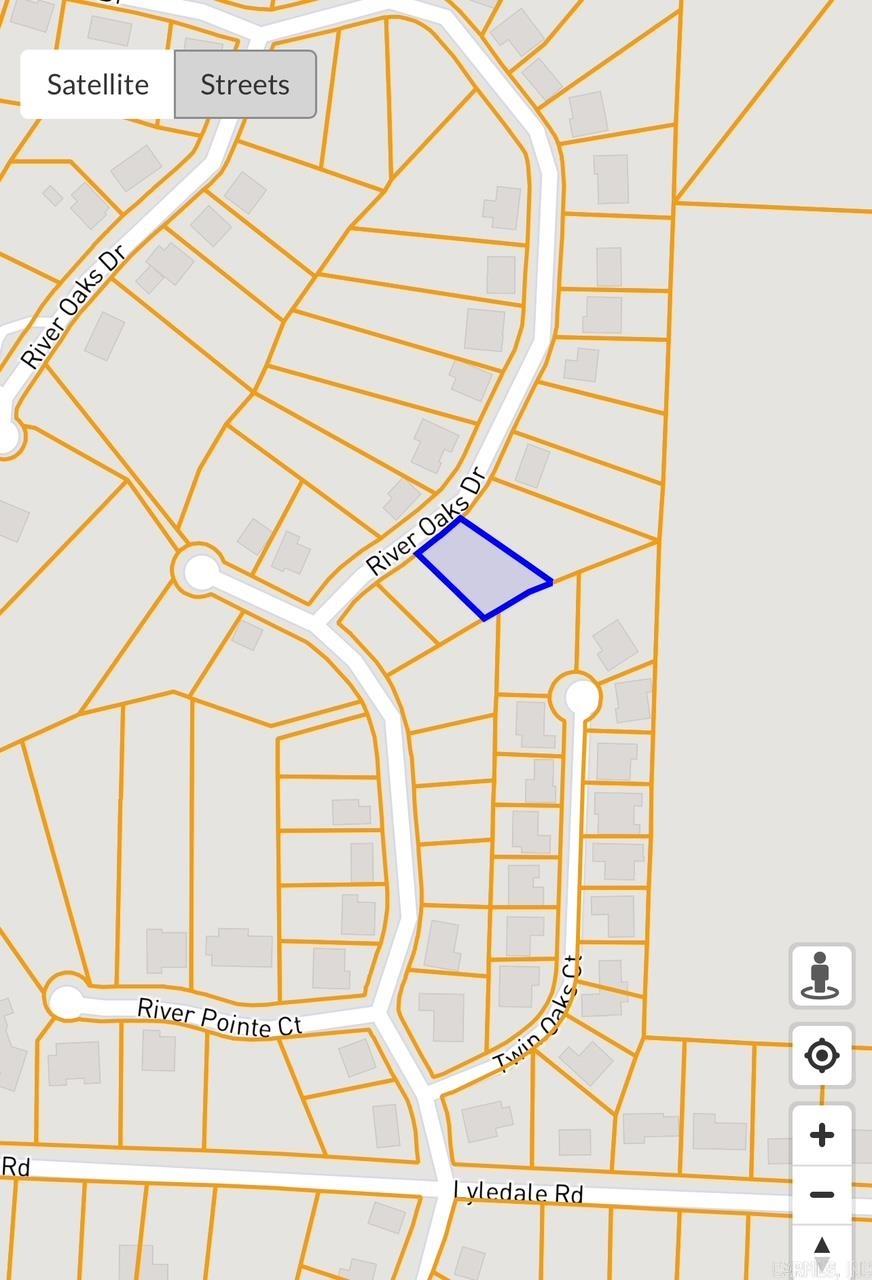Center map on my current location

pos(821,1055)
